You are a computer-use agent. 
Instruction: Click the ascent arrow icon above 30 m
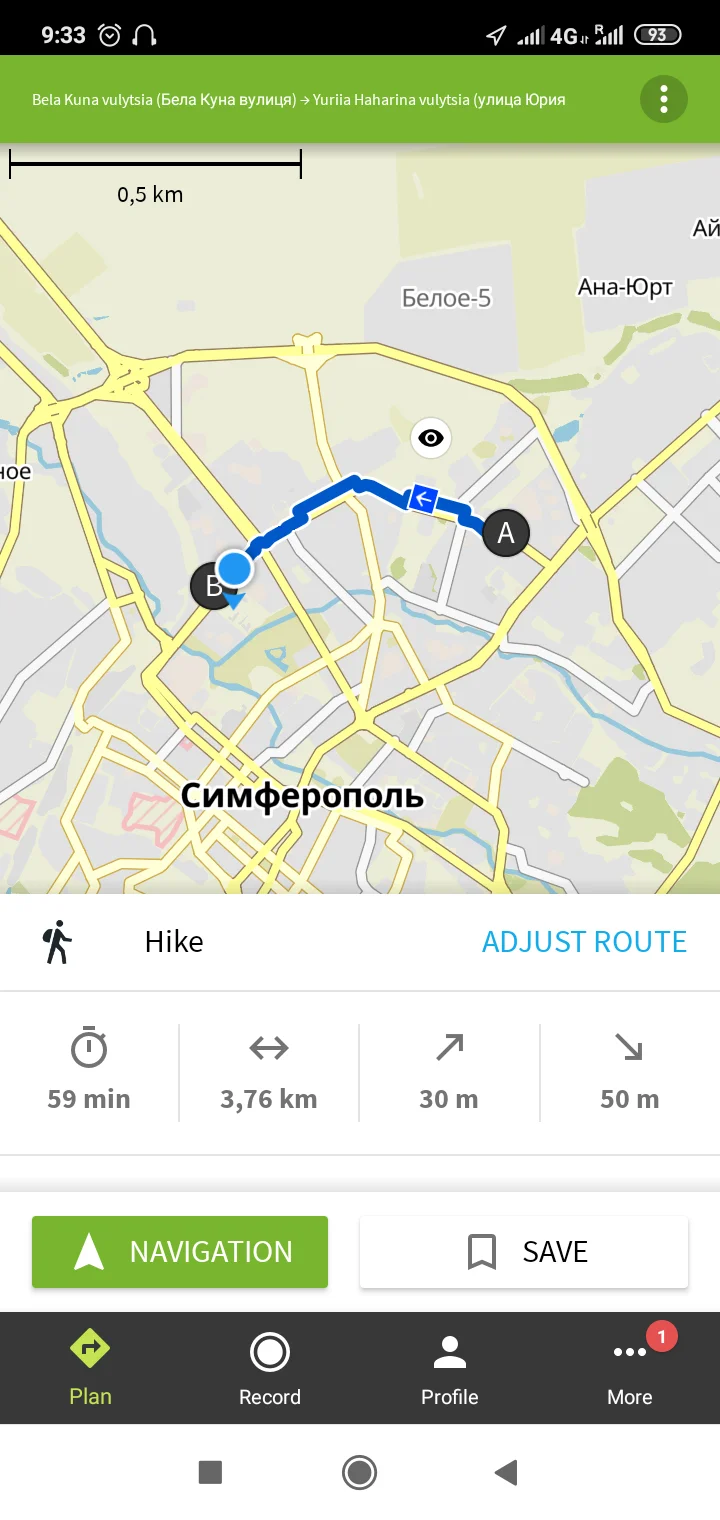pos(449,1047)
